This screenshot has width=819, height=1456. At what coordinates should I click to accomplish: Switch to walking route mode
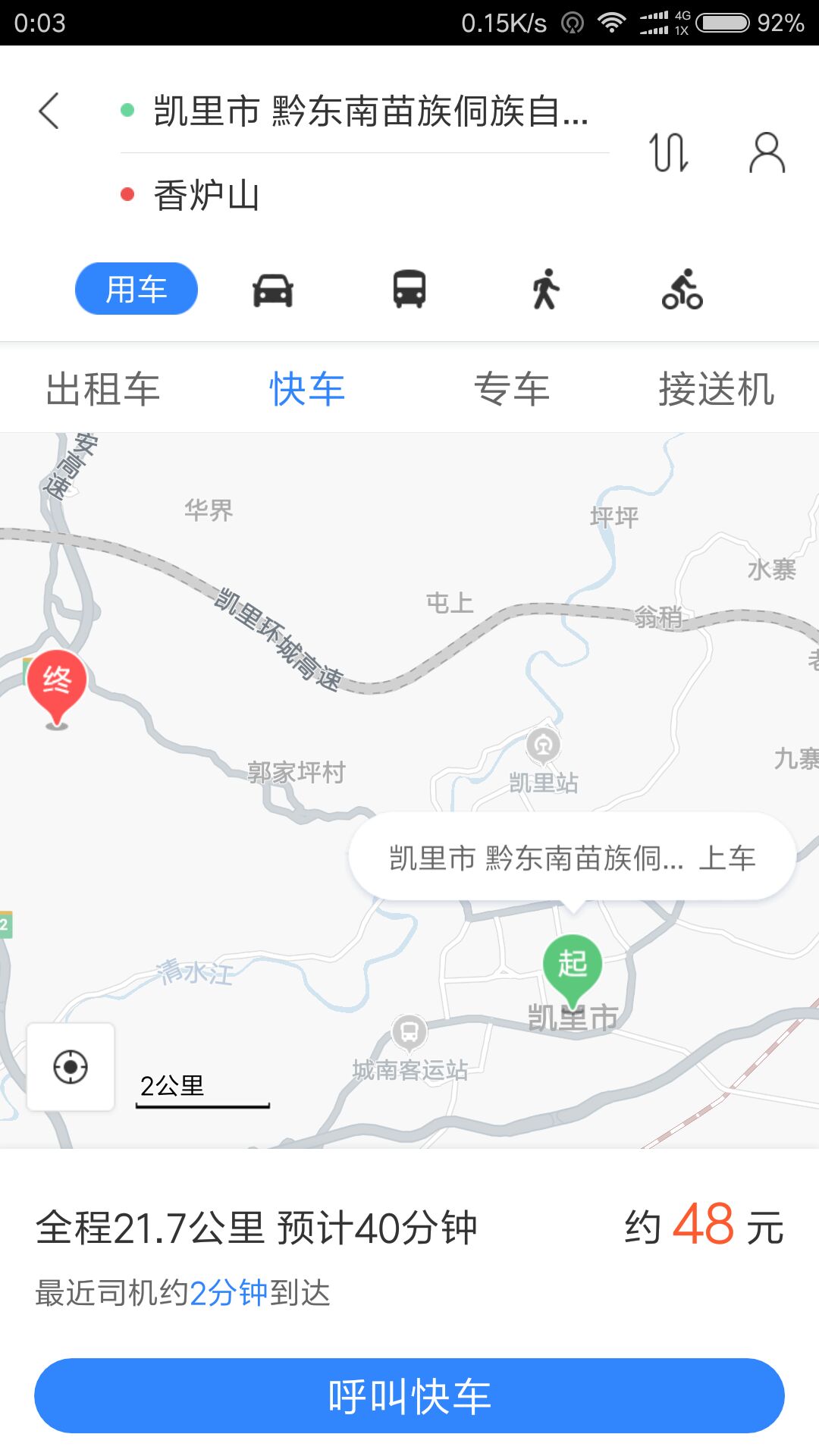click(545, 290)
